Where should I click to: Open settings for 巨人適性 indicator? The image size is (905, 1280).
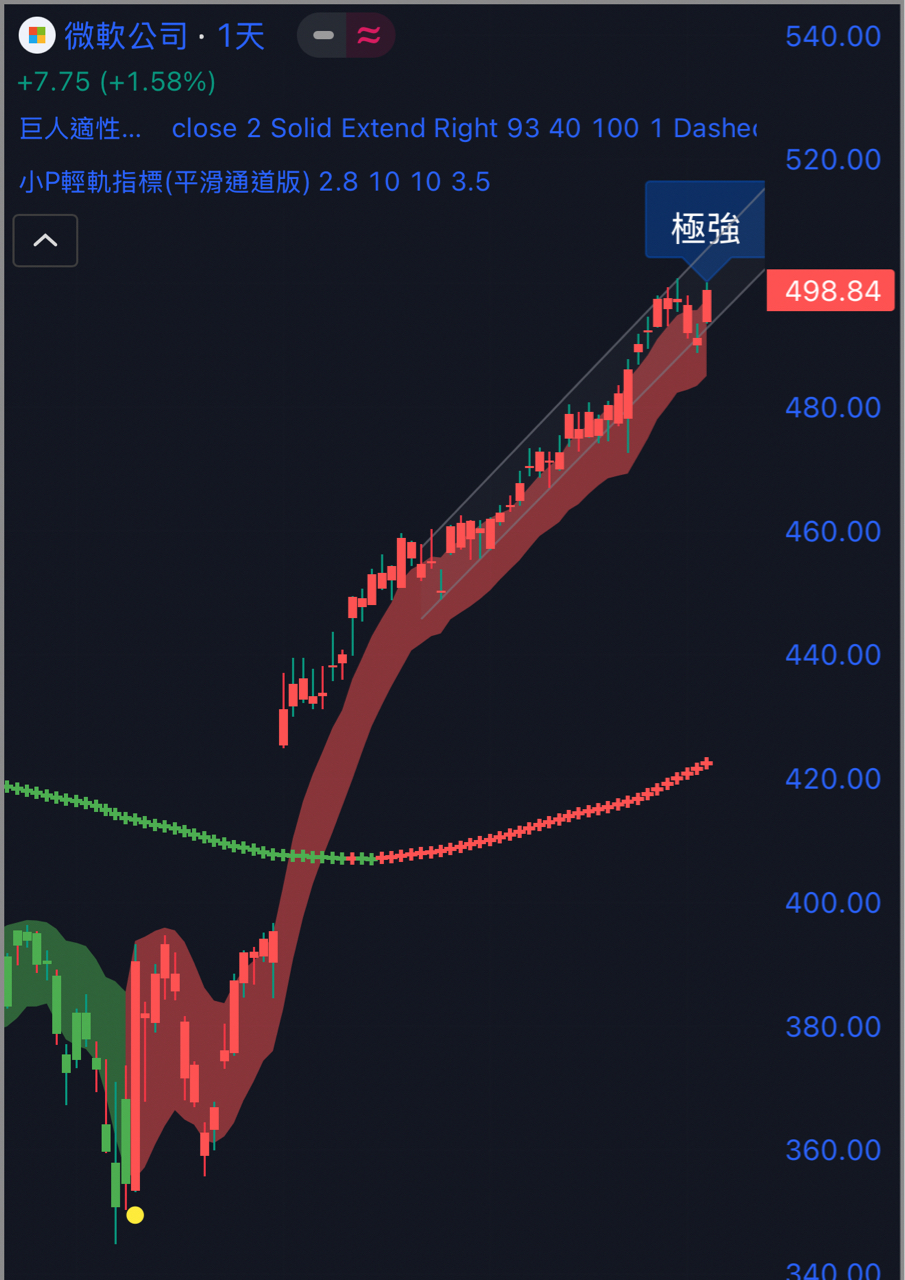pos(80,129)
